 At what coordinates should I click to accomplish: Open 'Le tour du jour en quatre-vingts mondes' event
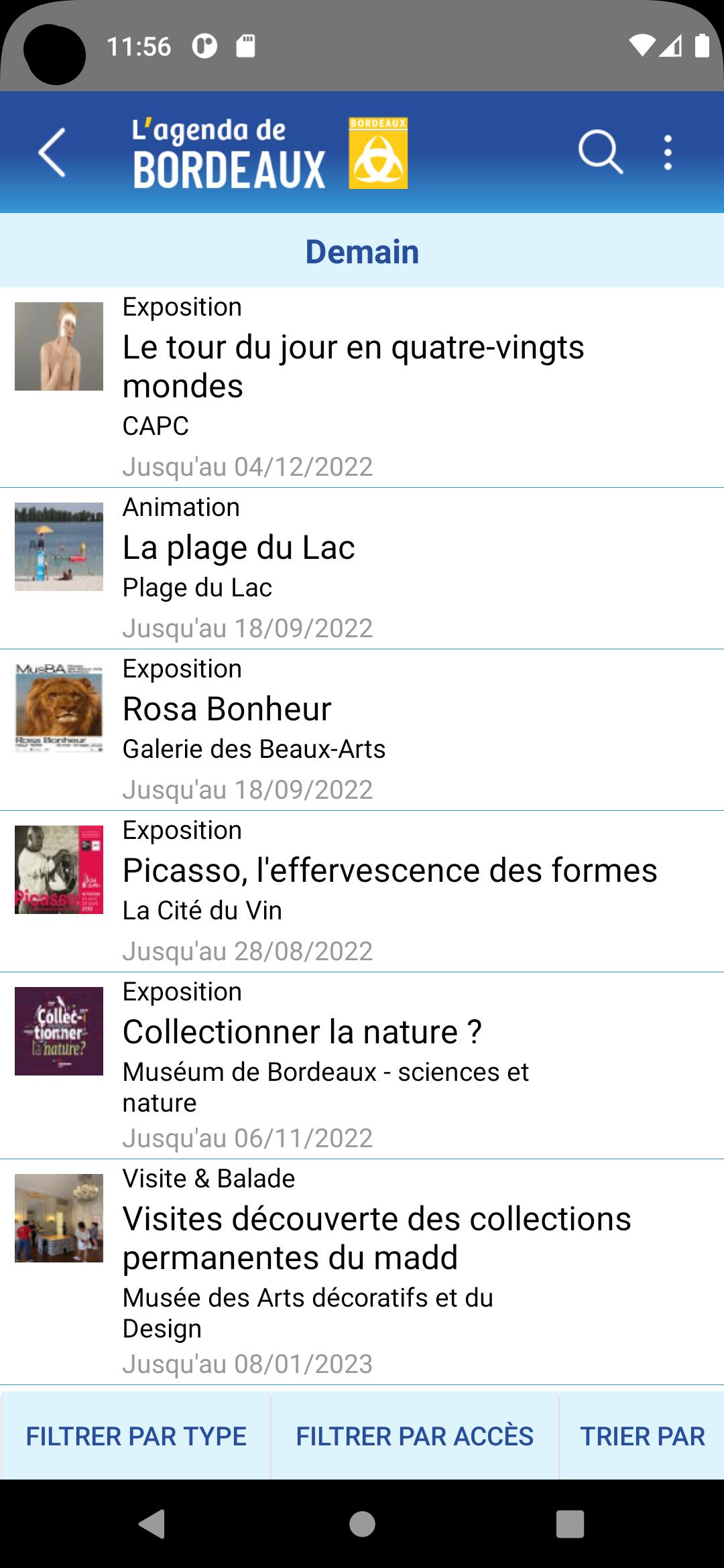[x=362, y=387]
